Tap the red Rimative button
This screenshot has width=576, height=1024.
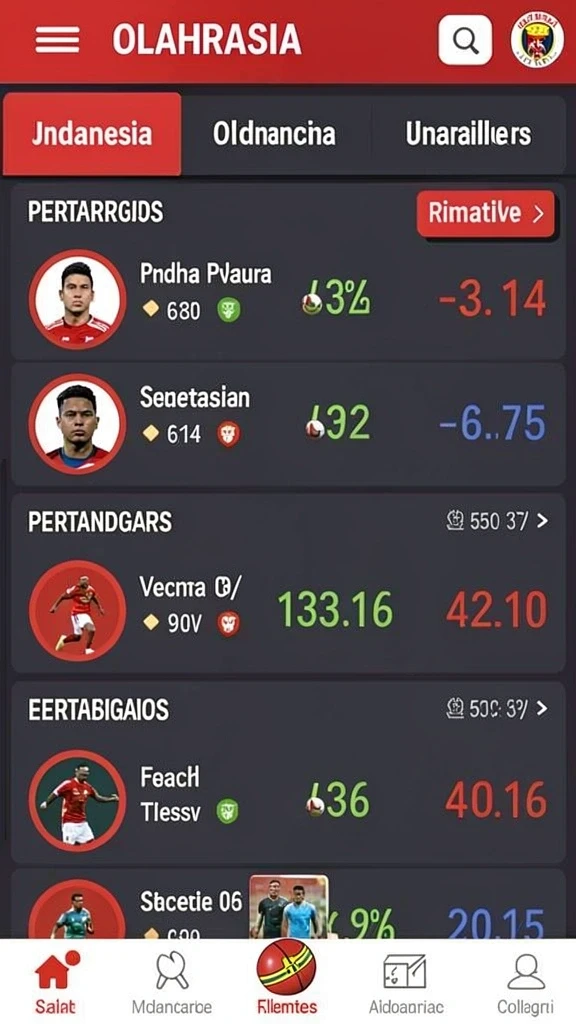pos(485,214)
